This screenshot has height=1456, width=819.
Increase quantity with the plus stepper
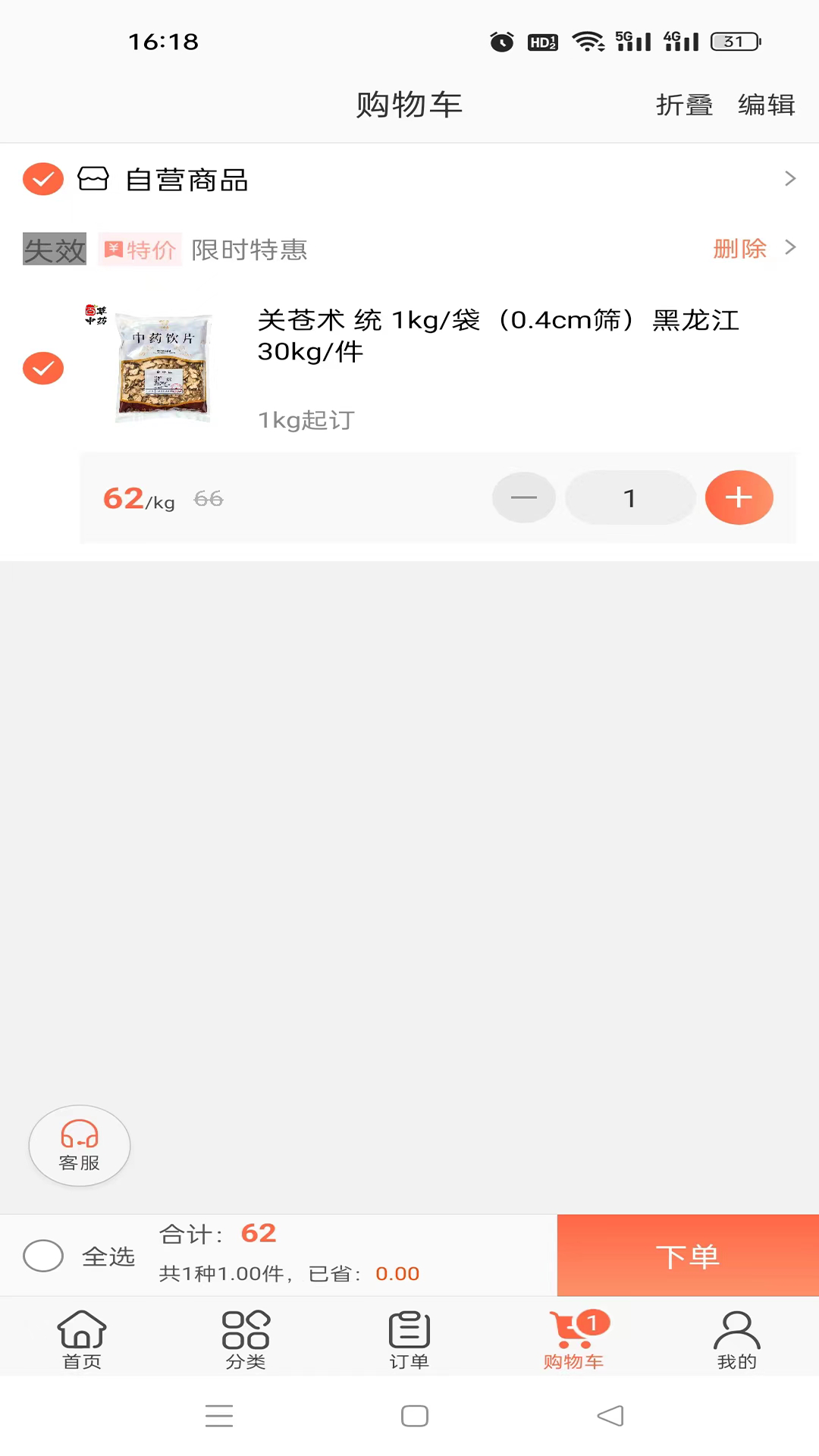pos(739,497)
